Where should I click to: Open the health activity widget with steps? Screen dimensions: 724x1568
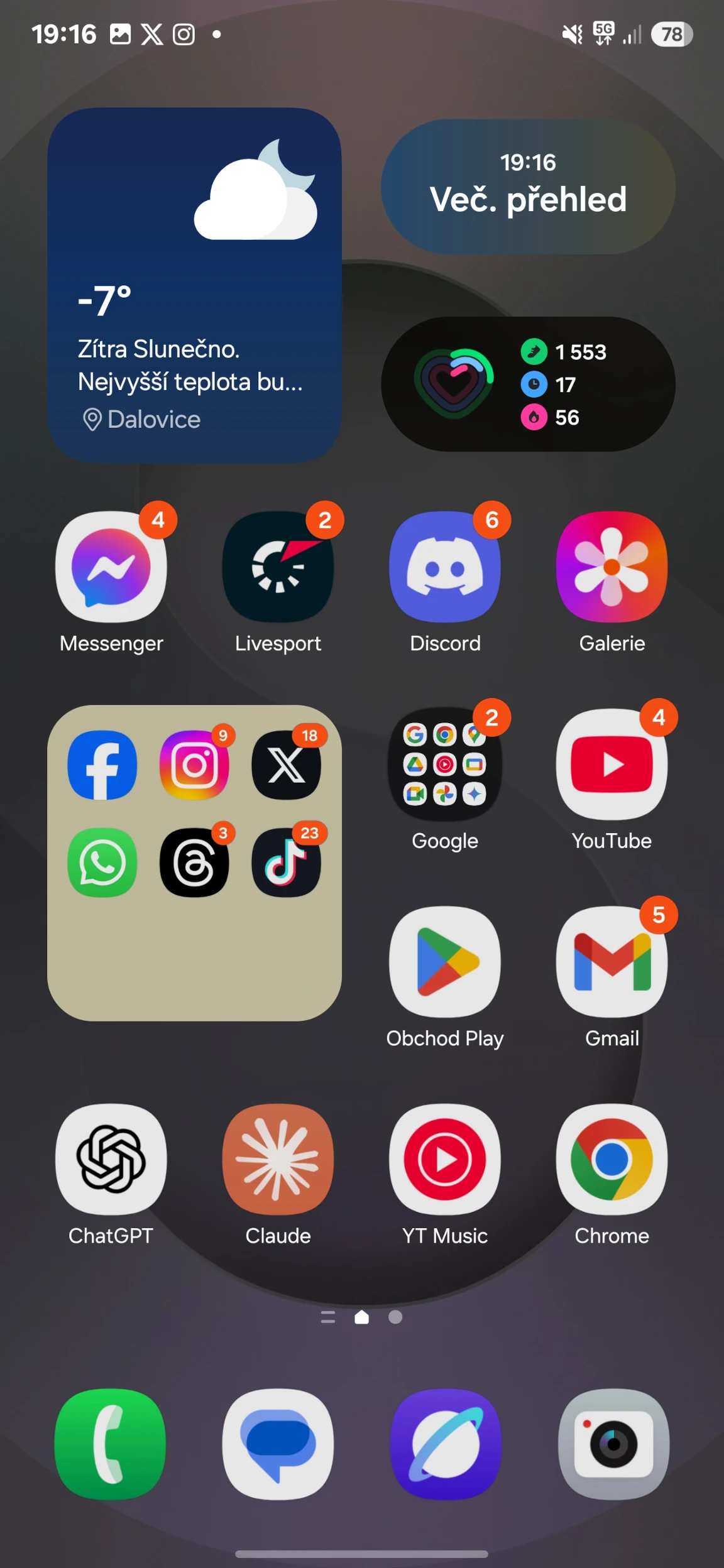tap(528, 384)
